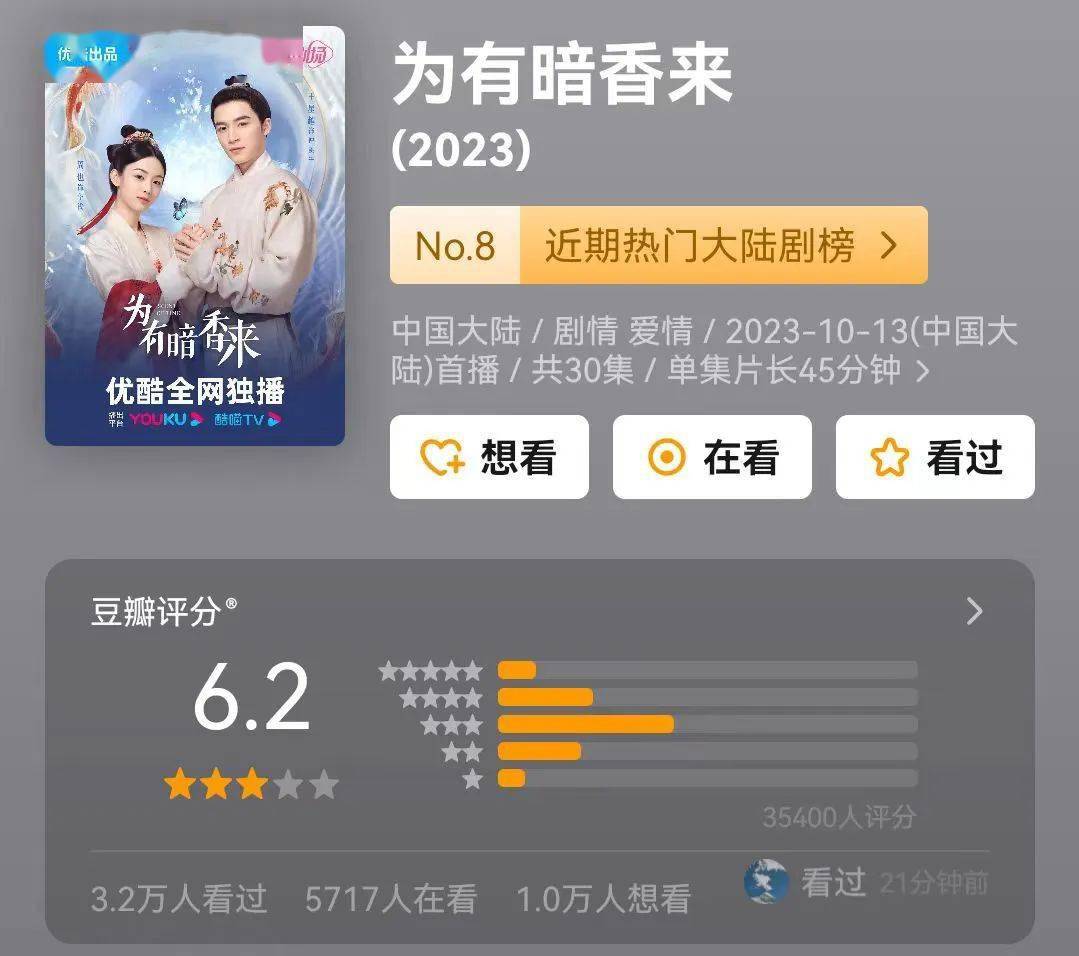Open the 为有暗香来 poster image
Viewport: 1079px width, 956px height.
tap(195, 236)
